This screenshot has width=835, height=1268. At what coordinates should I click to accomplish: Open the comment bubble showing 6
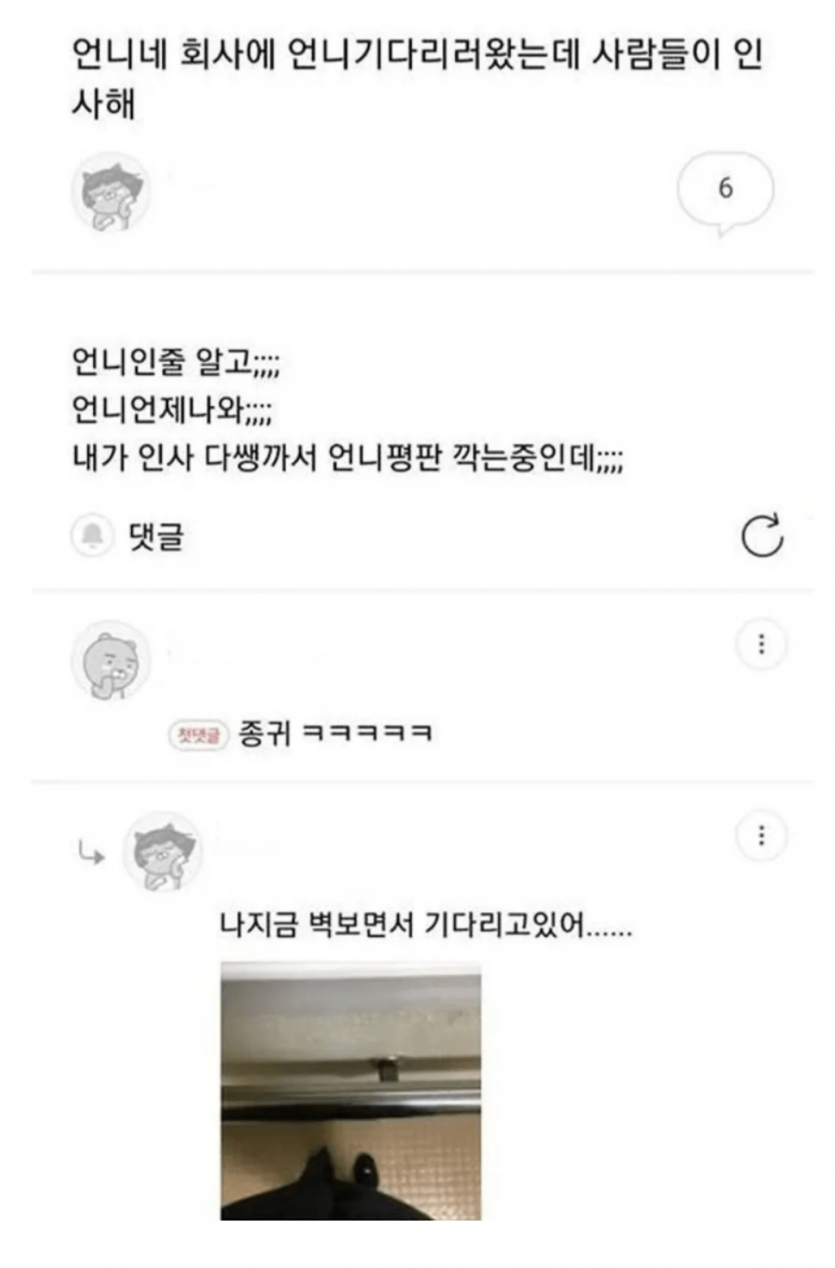point(725,190)
